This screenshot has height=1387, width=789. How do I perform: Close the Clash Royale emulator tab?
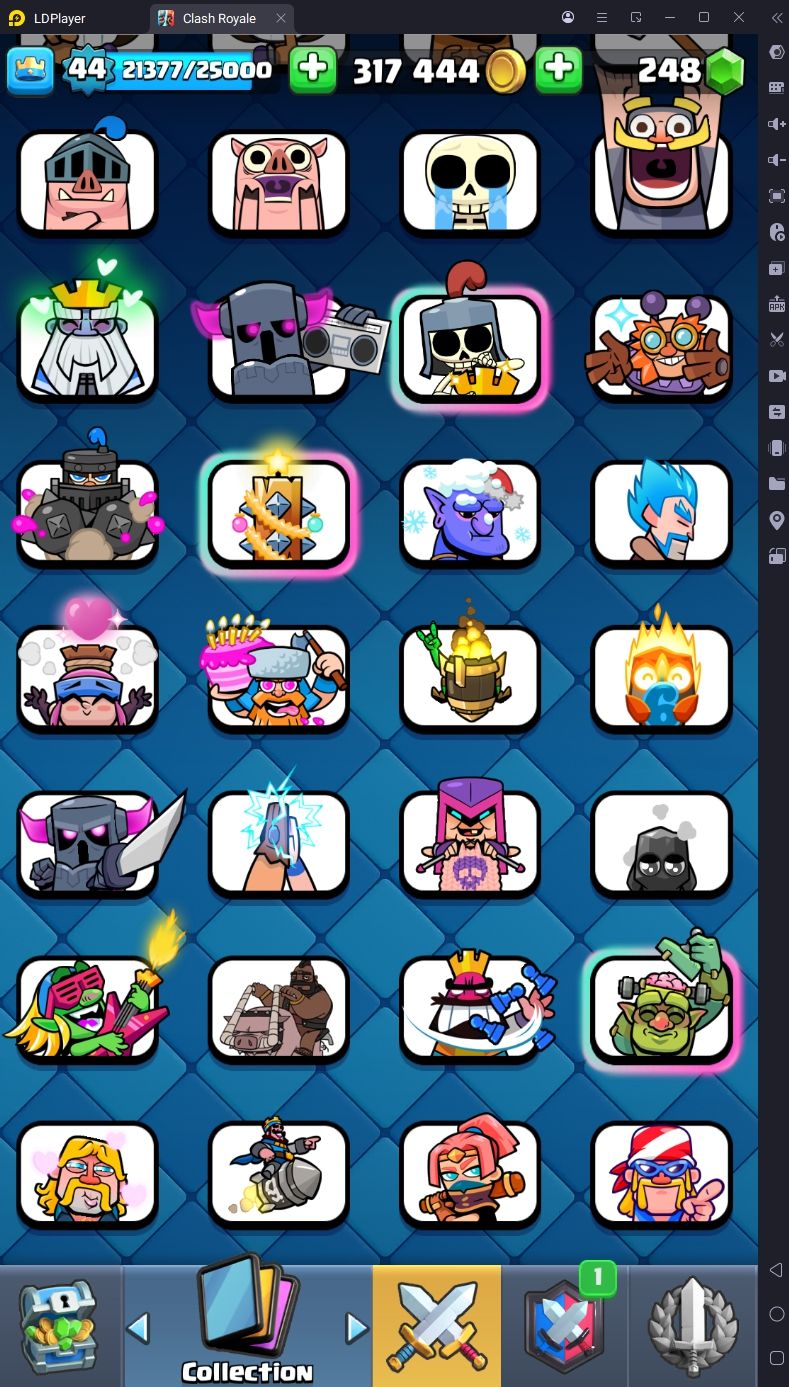click(281, 18)
